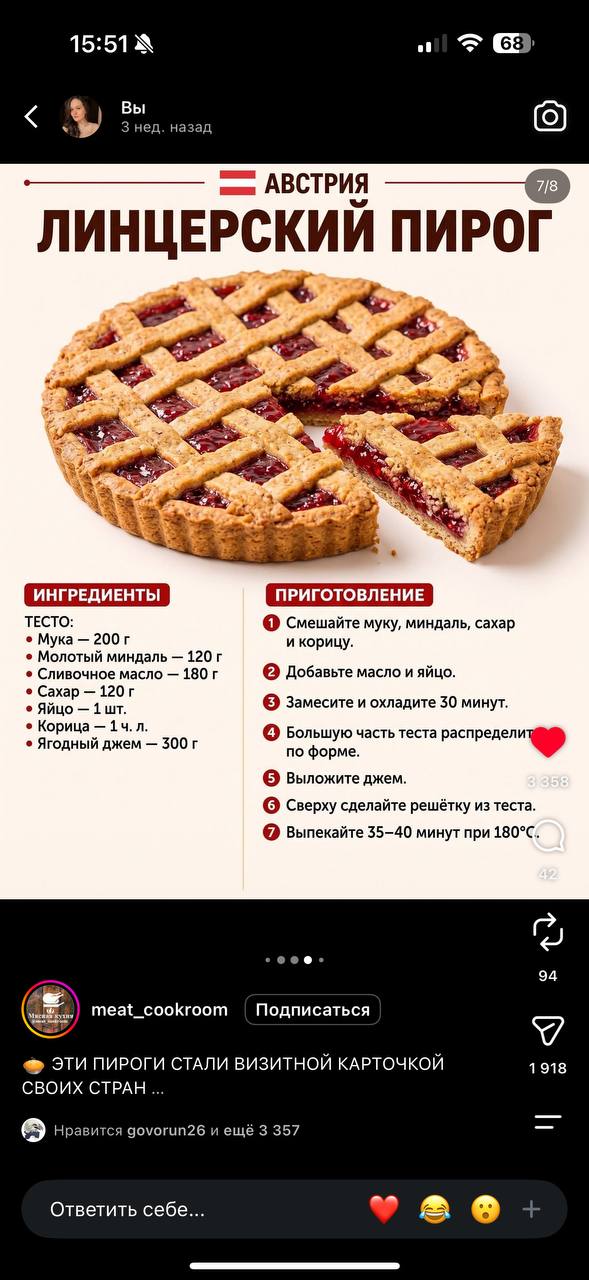Open your profile picture at the top

coord(81,117)
